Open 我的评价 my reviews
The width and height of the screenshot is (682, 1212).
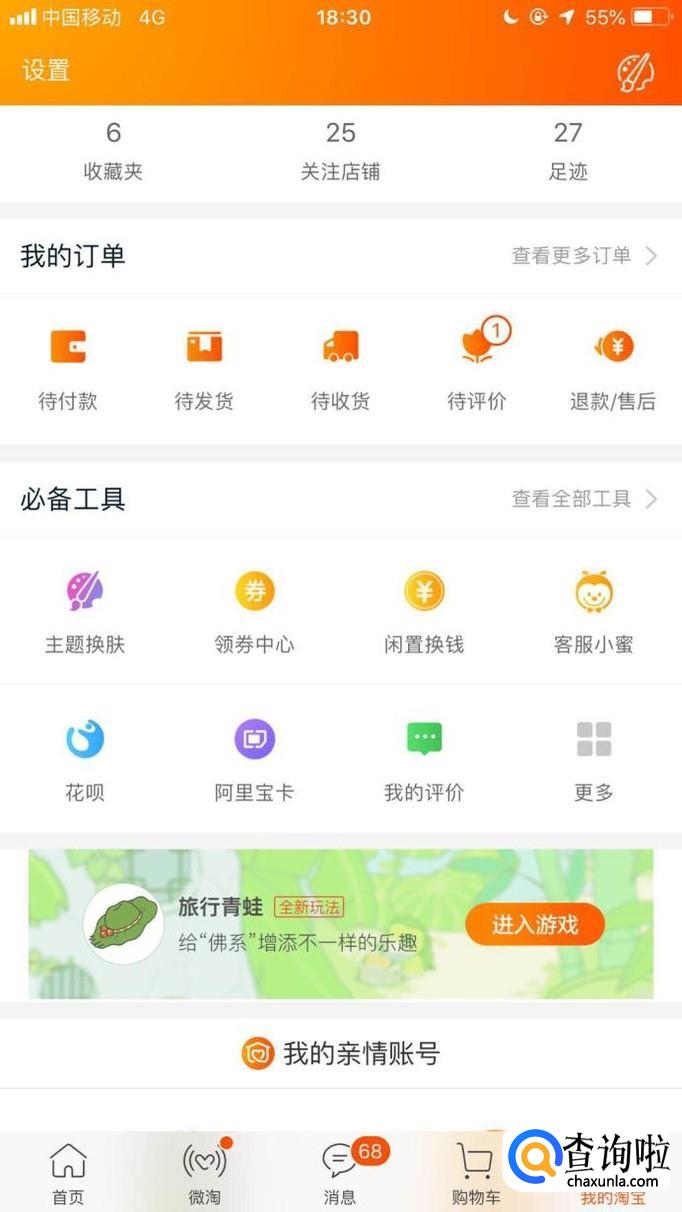tap(424, 759)
